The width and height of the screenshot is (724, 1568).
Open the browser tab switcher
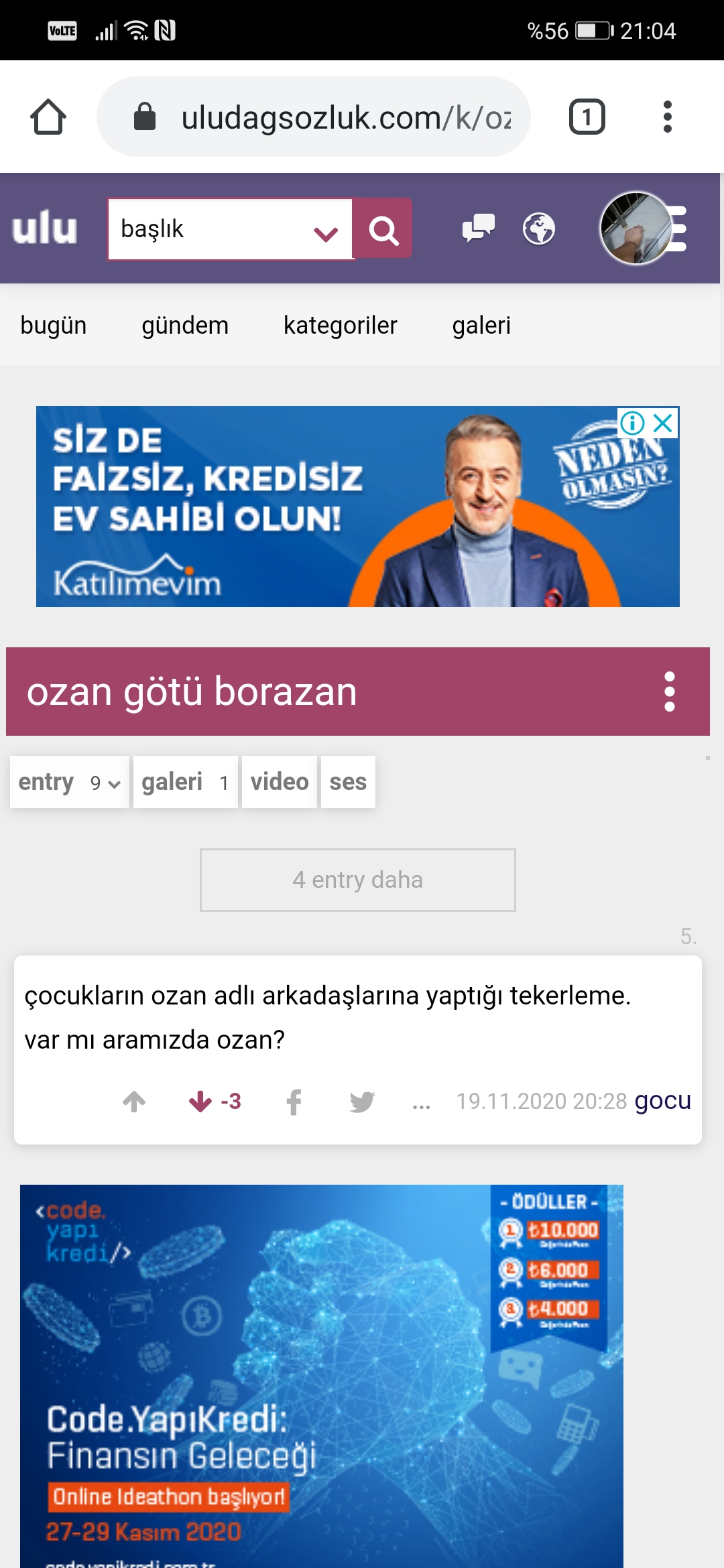point(587,117)
